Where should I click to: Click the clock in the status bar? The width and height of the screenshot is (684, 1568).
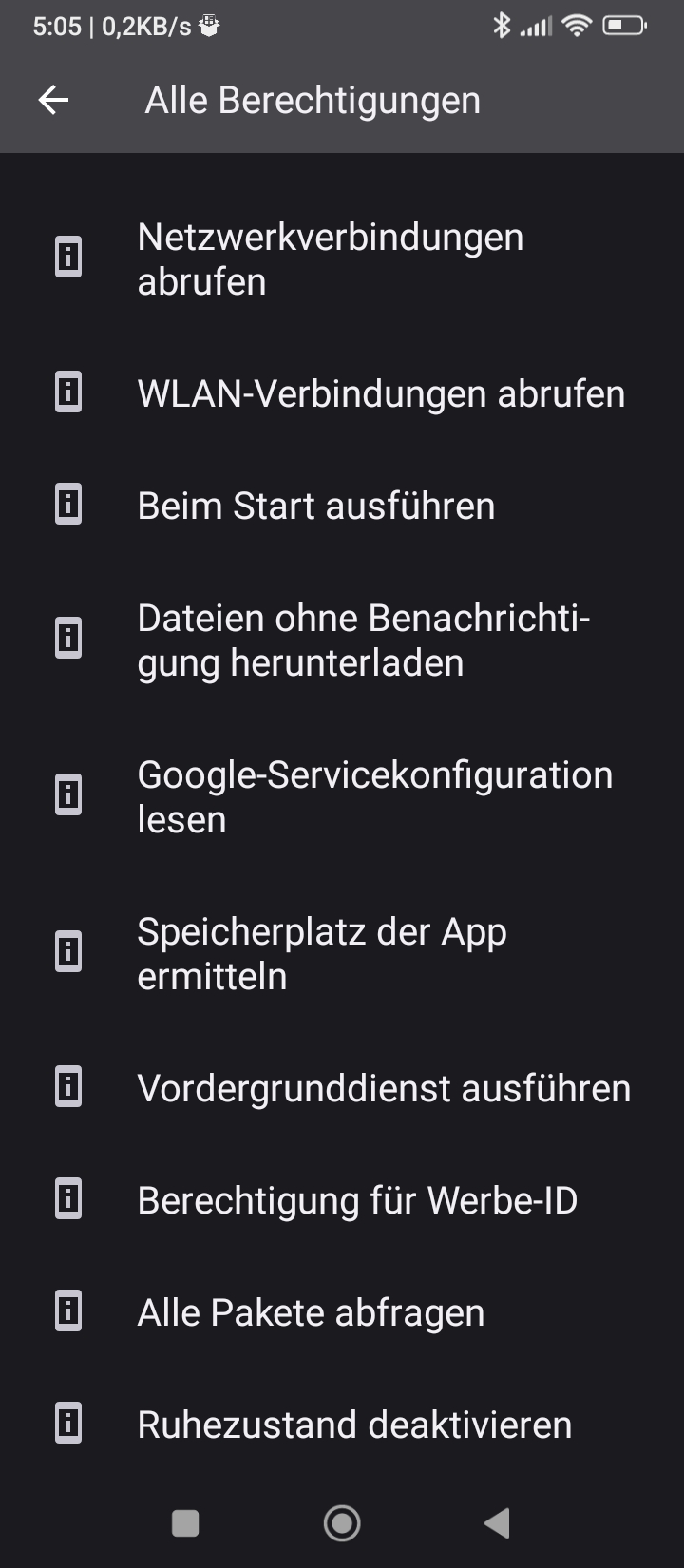59,26
